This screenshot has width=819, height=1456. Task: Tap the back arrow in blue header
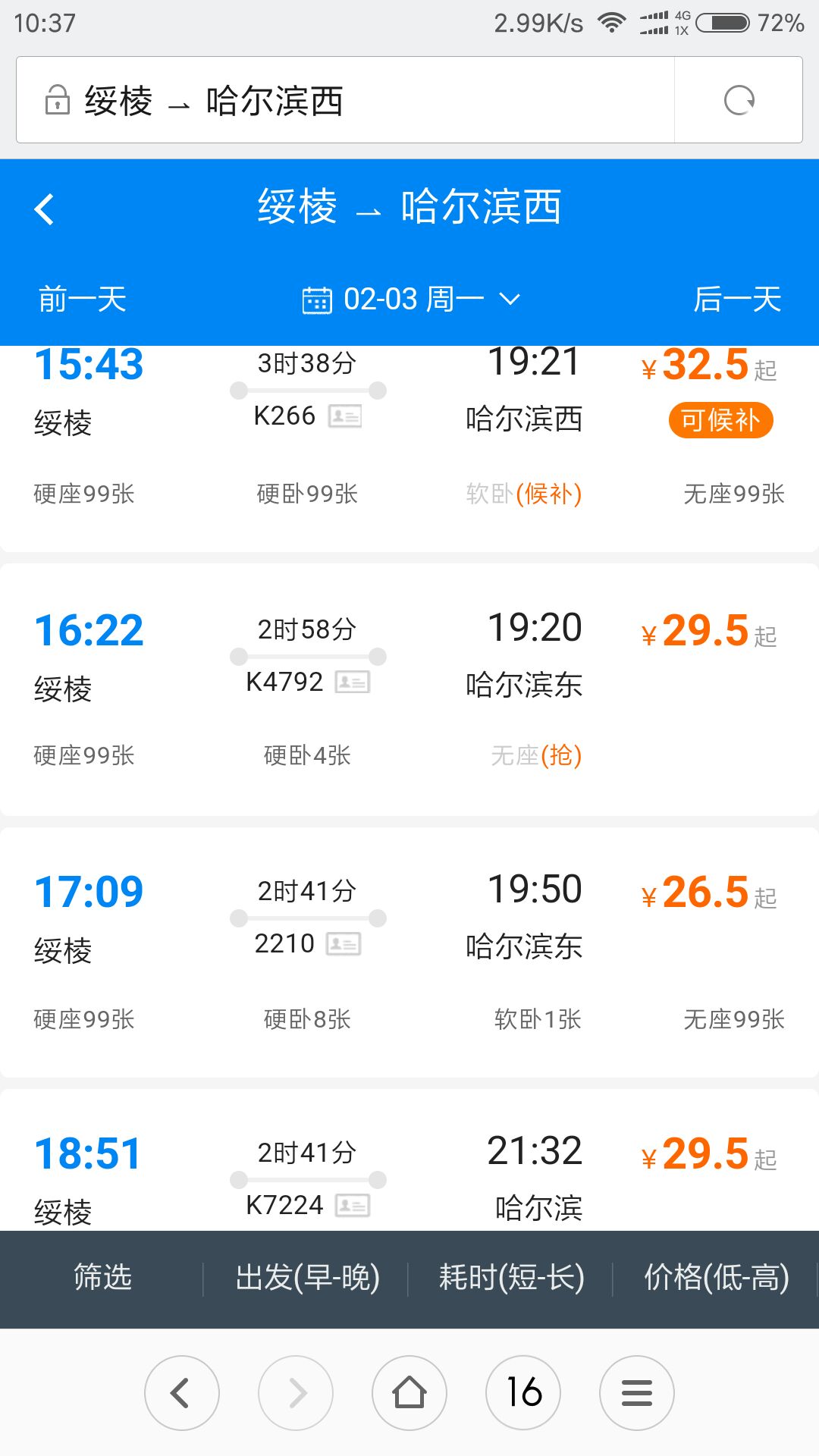tap(45, 209)
